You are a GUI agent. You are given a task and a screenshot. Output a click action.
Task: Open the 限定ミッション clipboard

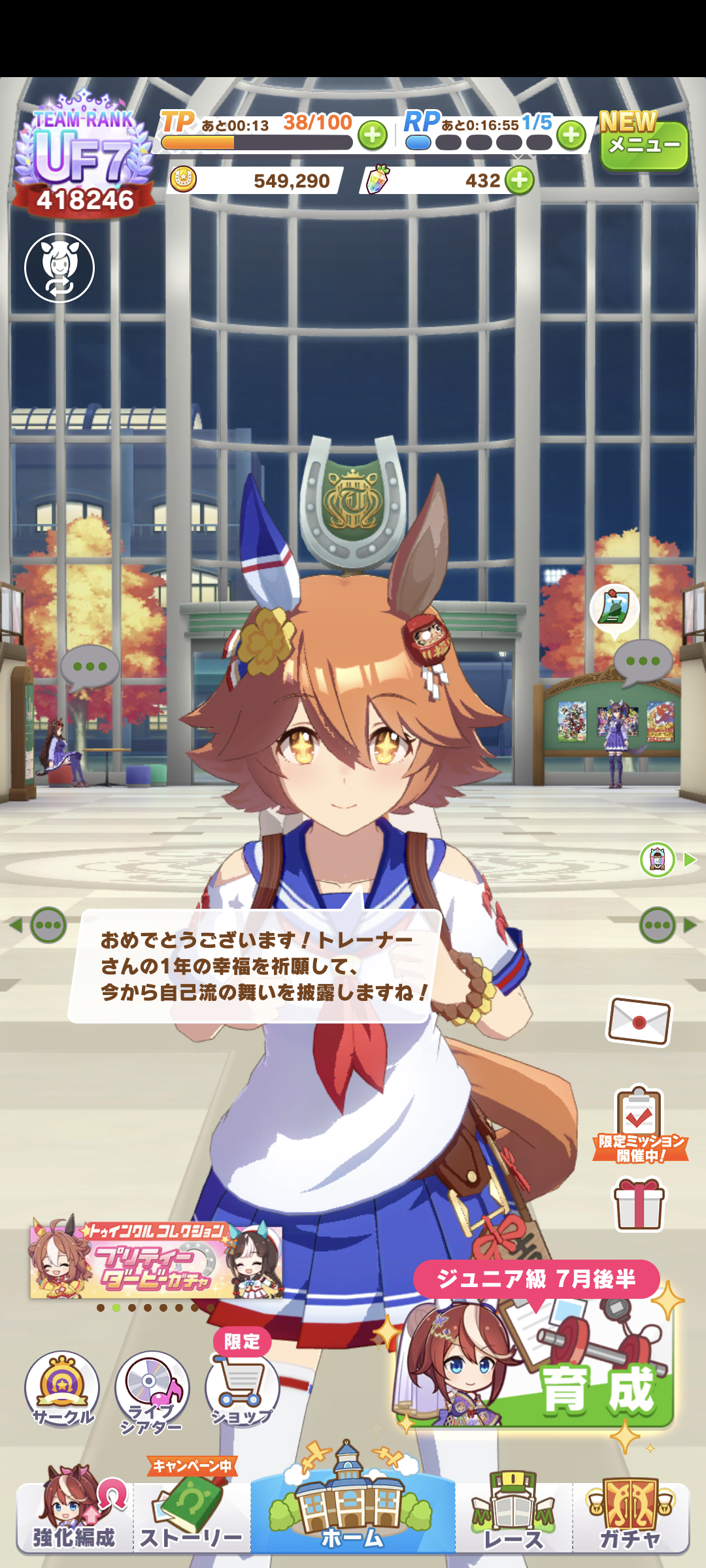(x=639, y=1124)
